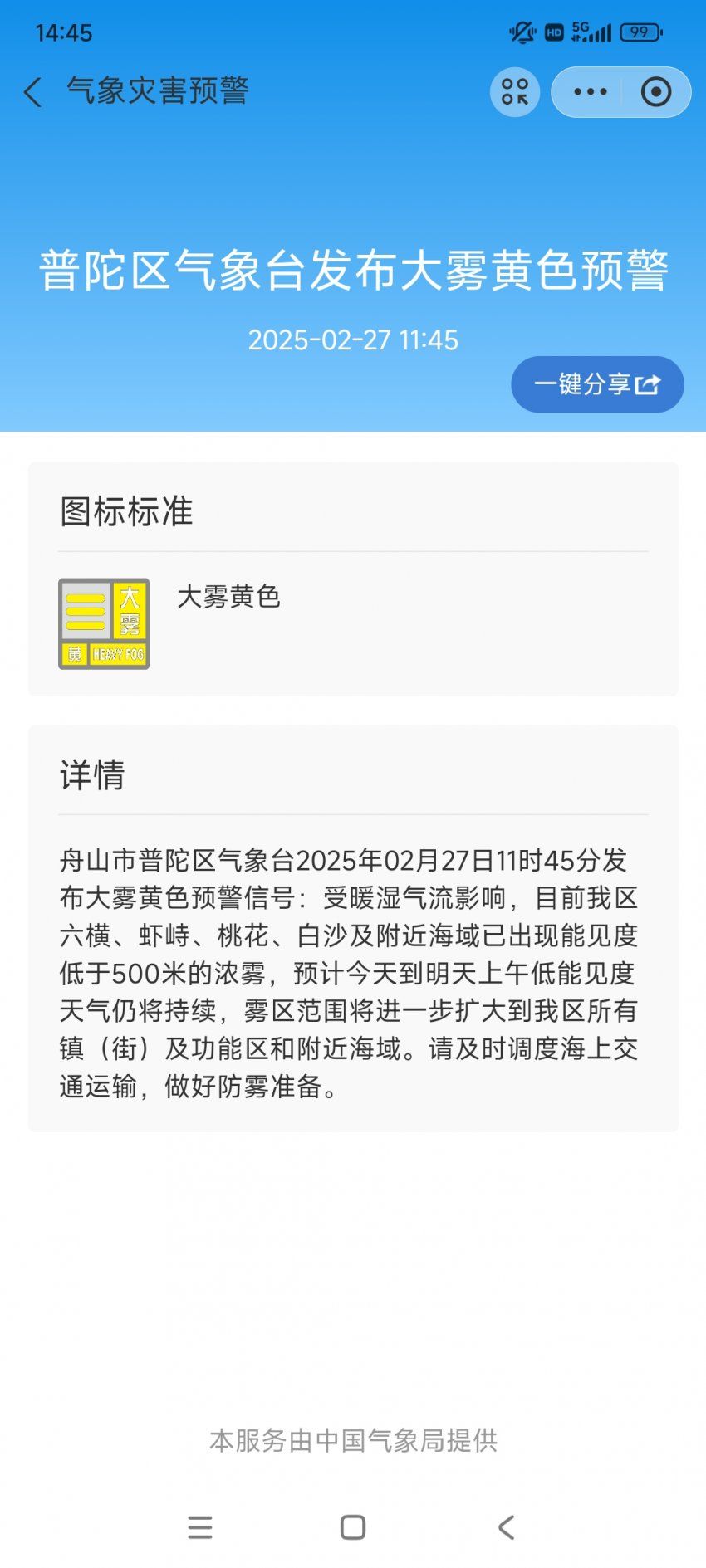706x1568 pixels.
Task: Open the mini program overflow menu
Action: (591, 91)
